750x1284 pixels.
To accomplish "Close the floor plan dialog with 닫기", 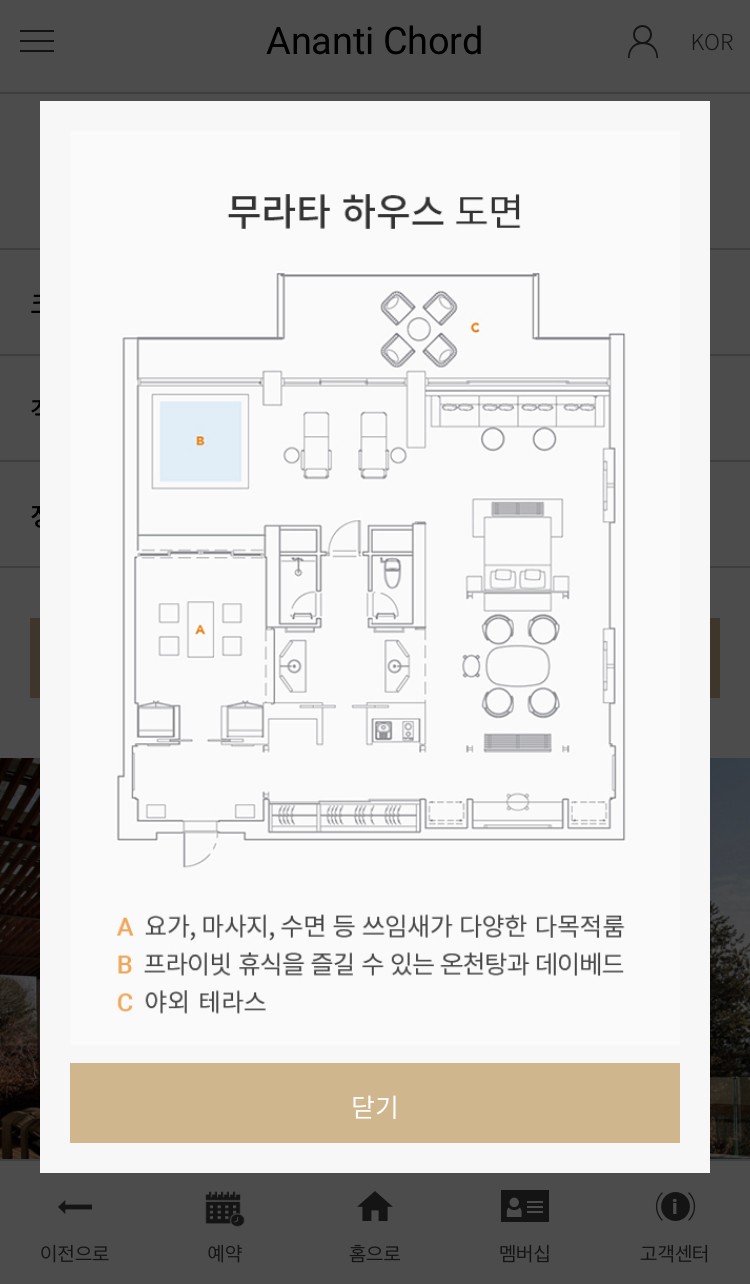I will tap(375, 1103).
